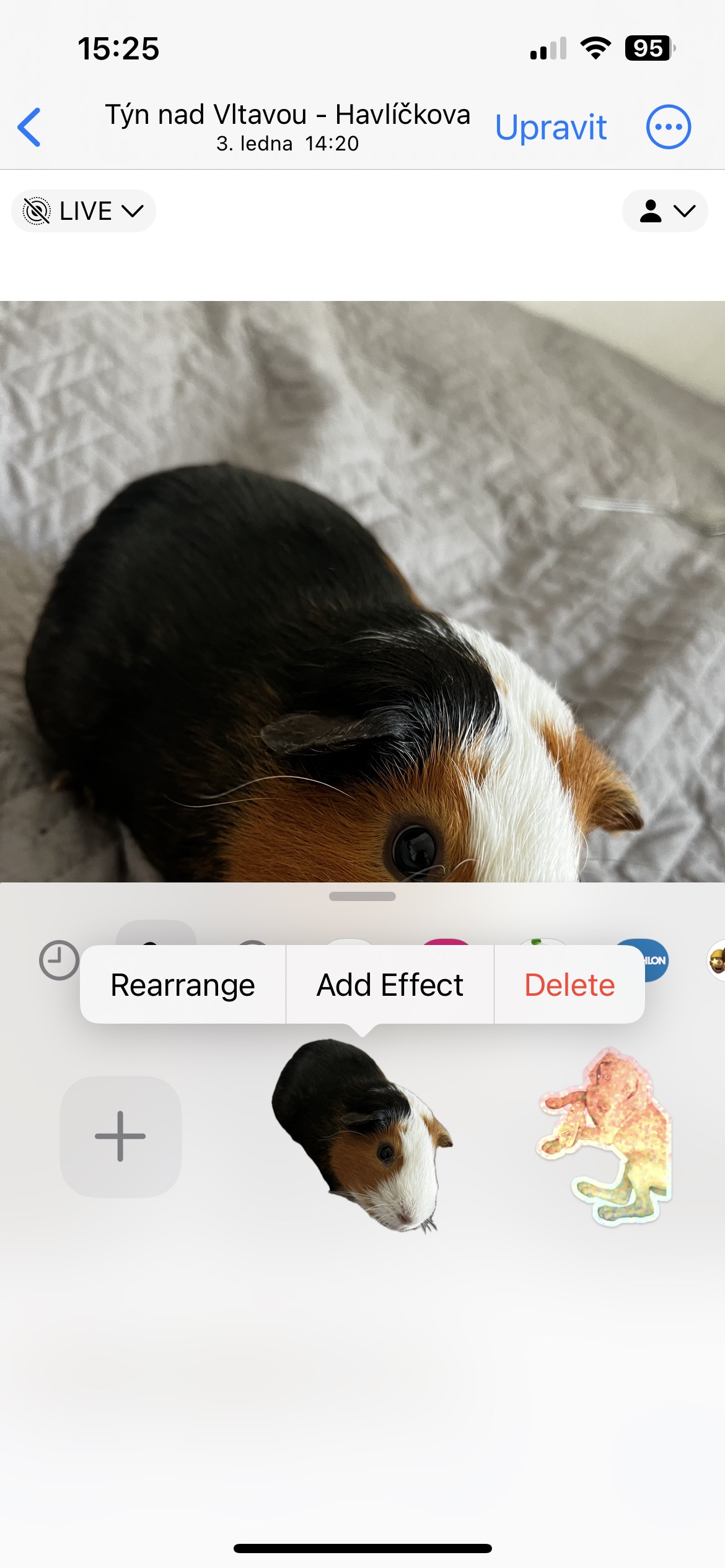
Task: Open the portrait person dropdown
Action: 665,211
